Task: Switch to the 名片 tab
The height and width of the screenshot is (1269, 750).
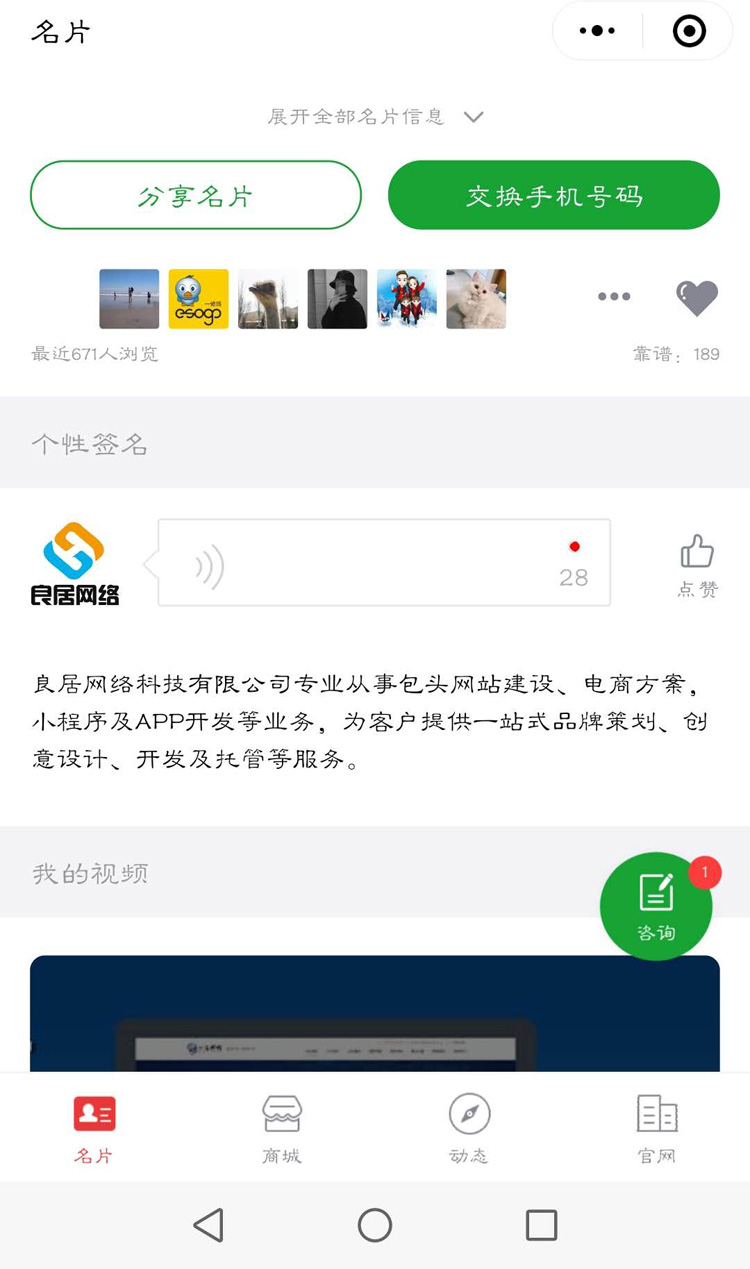Action: click(94, 1128)
